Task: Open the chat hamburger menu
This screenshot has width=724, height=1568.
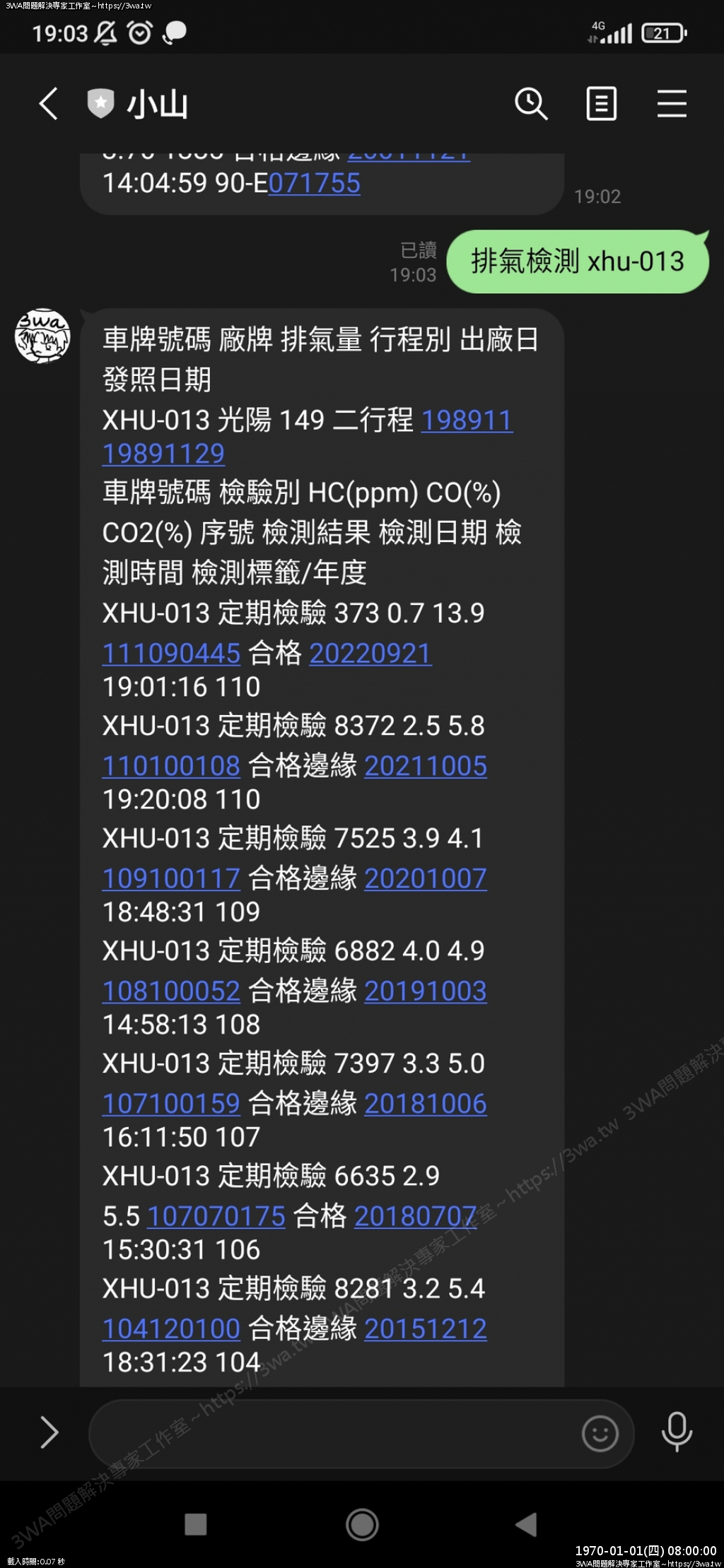Action: tap(671, 104)
